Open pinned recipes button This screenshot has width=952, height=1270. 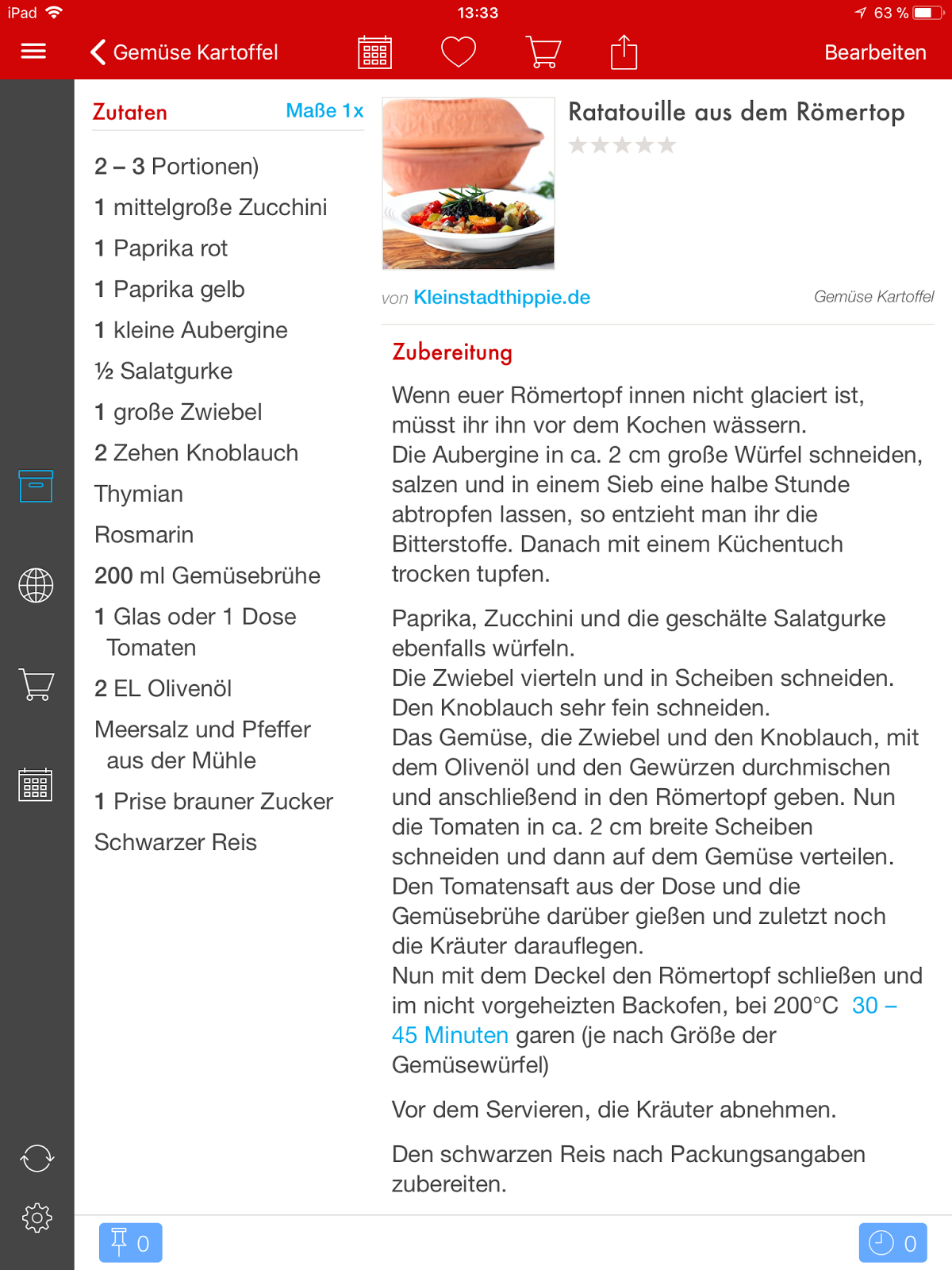click(130, 1242)
